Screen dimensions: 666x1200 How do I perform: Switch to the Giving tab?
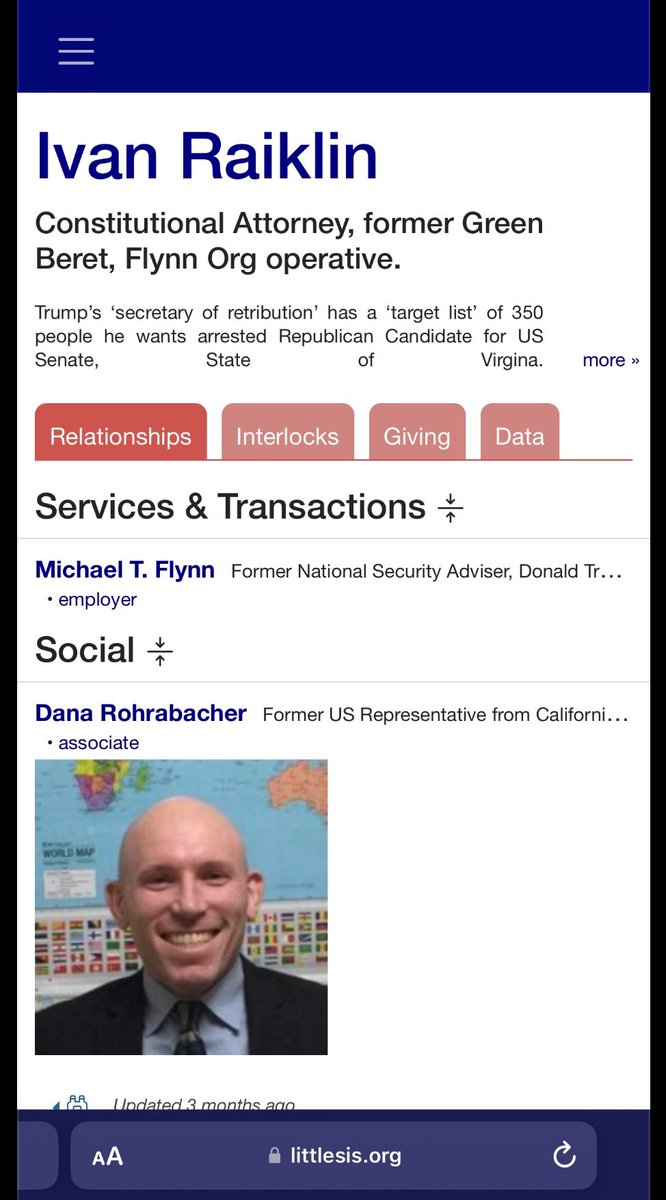point(416,436)
